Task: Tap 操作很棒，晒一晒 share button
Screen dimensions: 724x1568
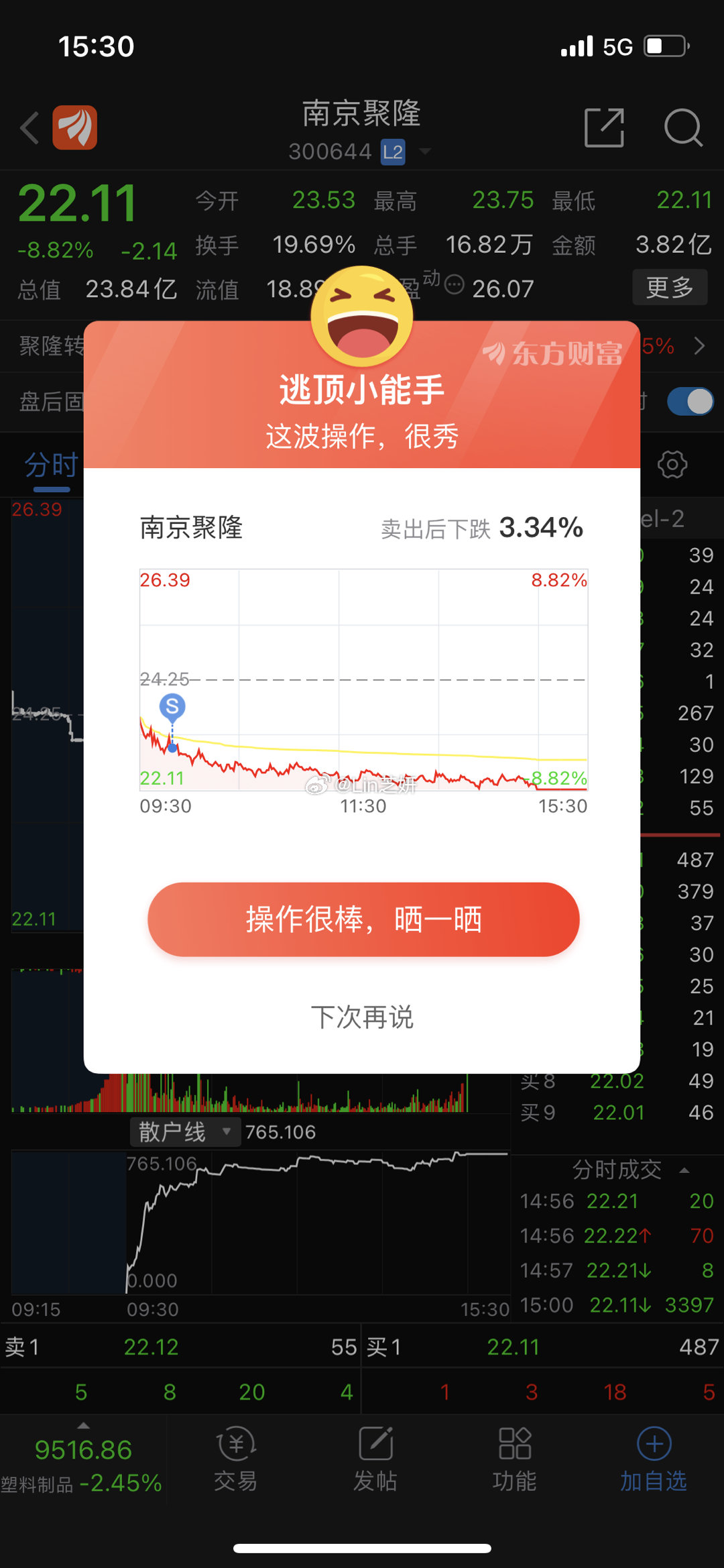Action: 362,920
